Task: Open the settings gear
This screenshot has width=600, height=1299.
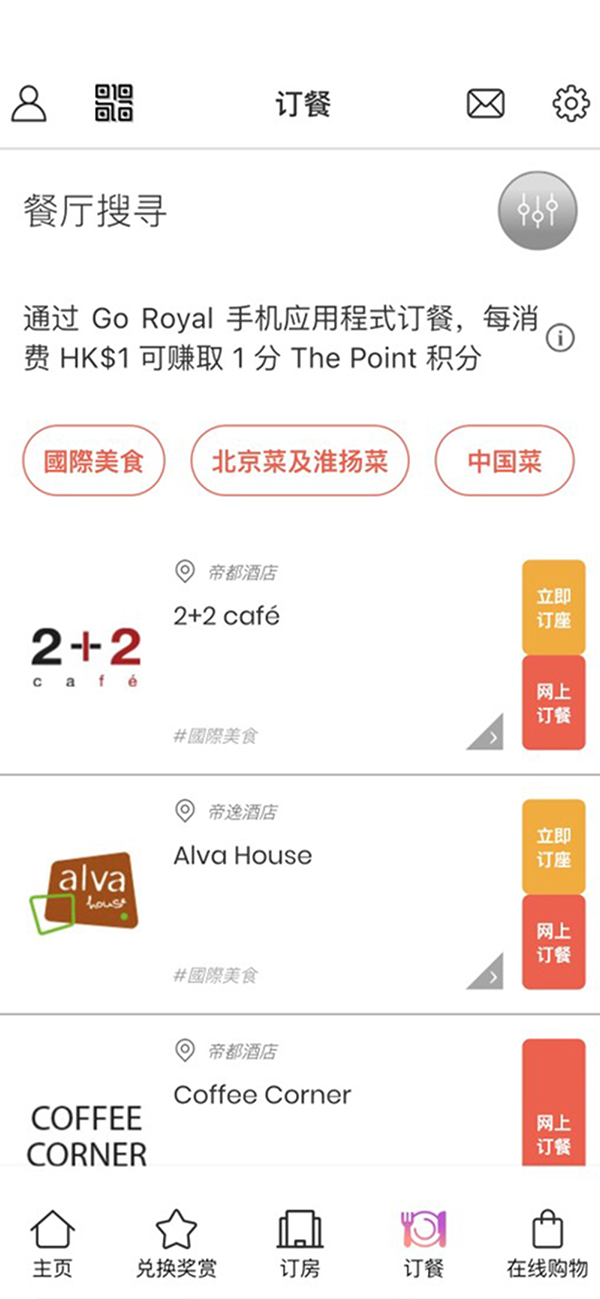Action: [571, 104]
